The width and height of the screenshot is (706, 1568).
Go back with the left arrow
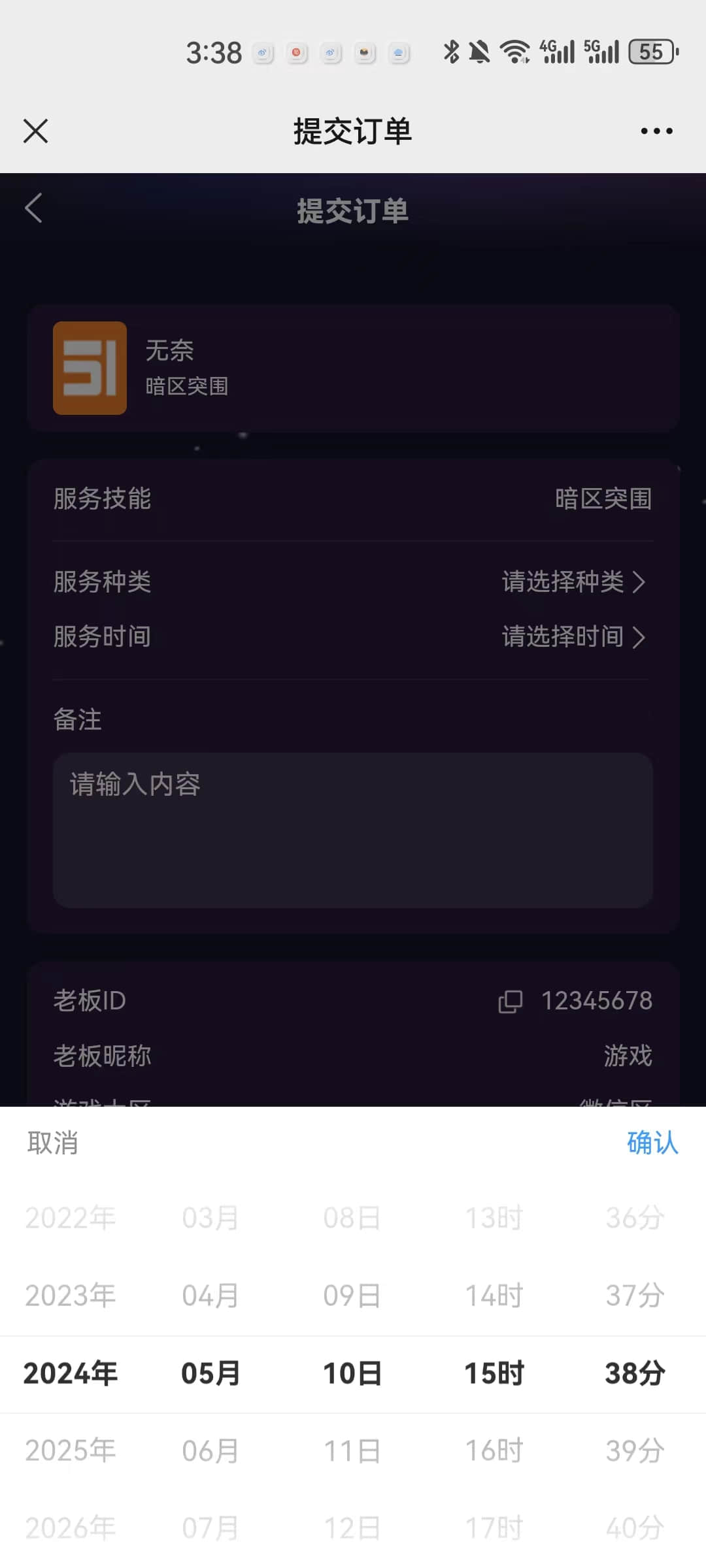tap(34, 208)
